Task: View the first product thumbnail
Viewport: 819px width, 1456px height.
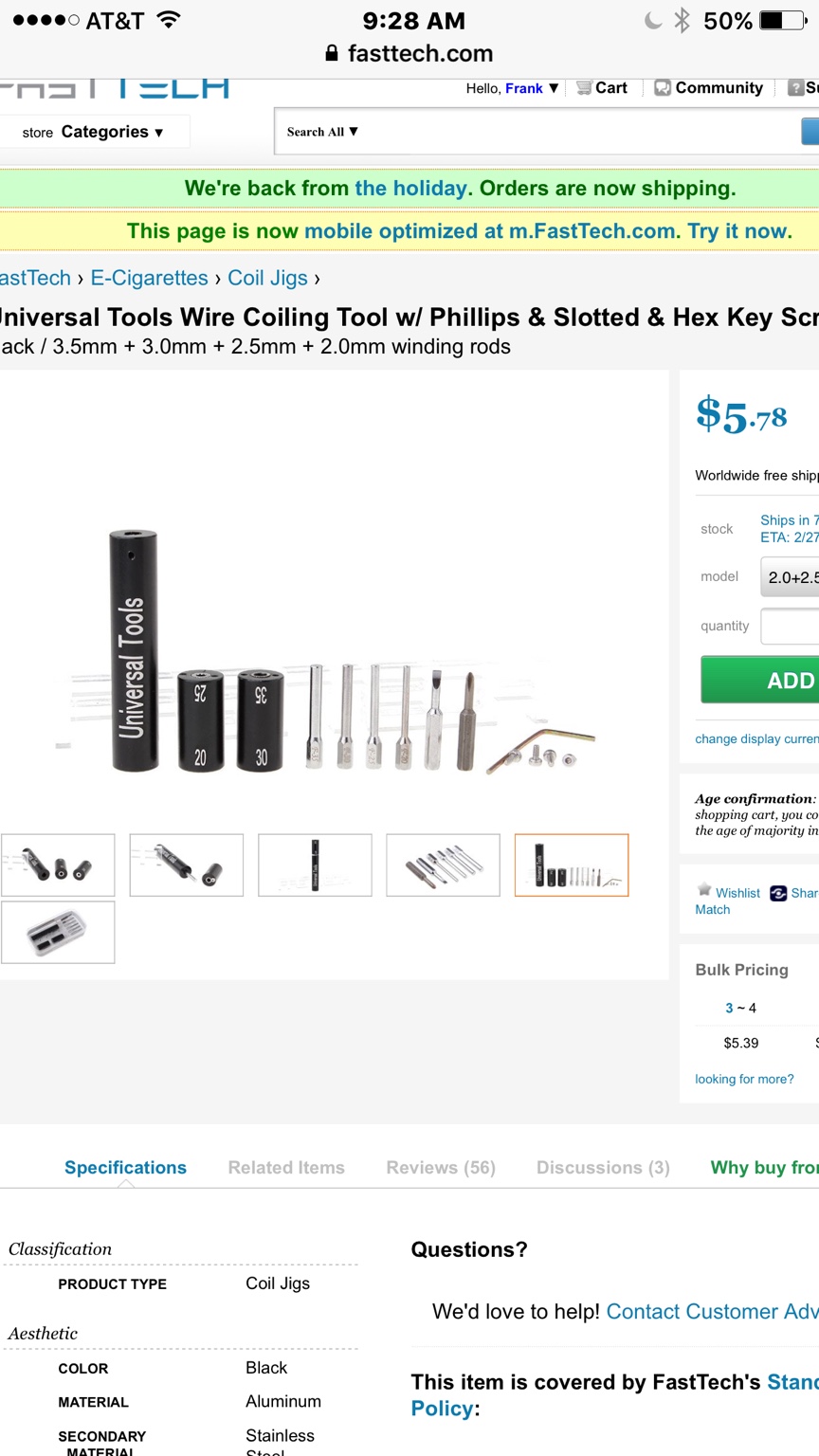Action: tap(58, 864)
